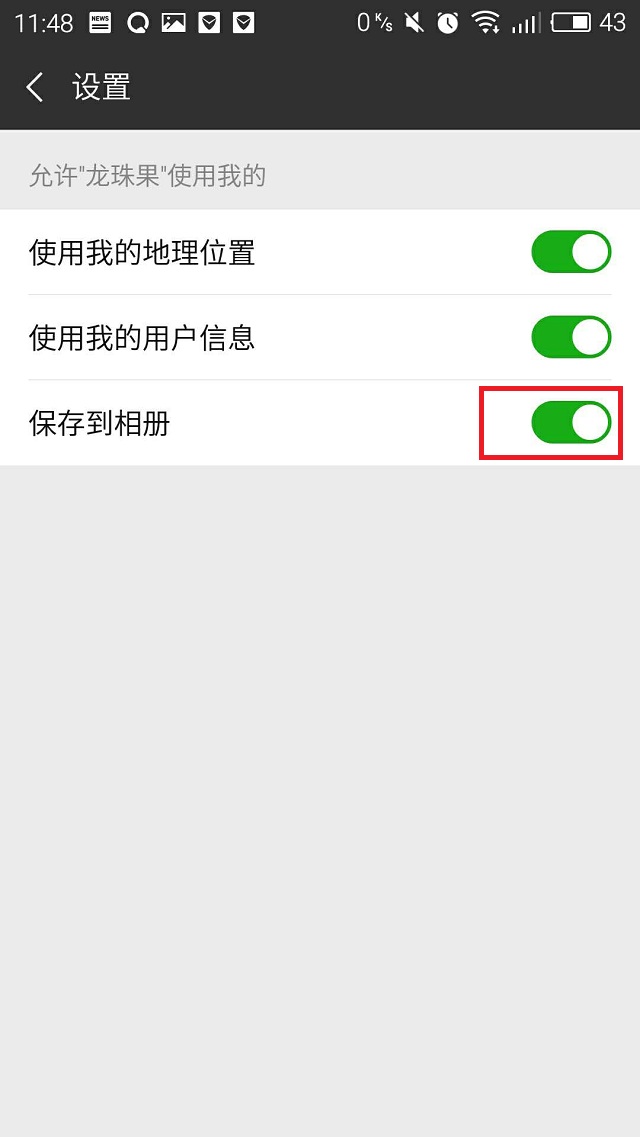Toggle off 保存到相册
640x1137 pixels.
tap(571, 422)
